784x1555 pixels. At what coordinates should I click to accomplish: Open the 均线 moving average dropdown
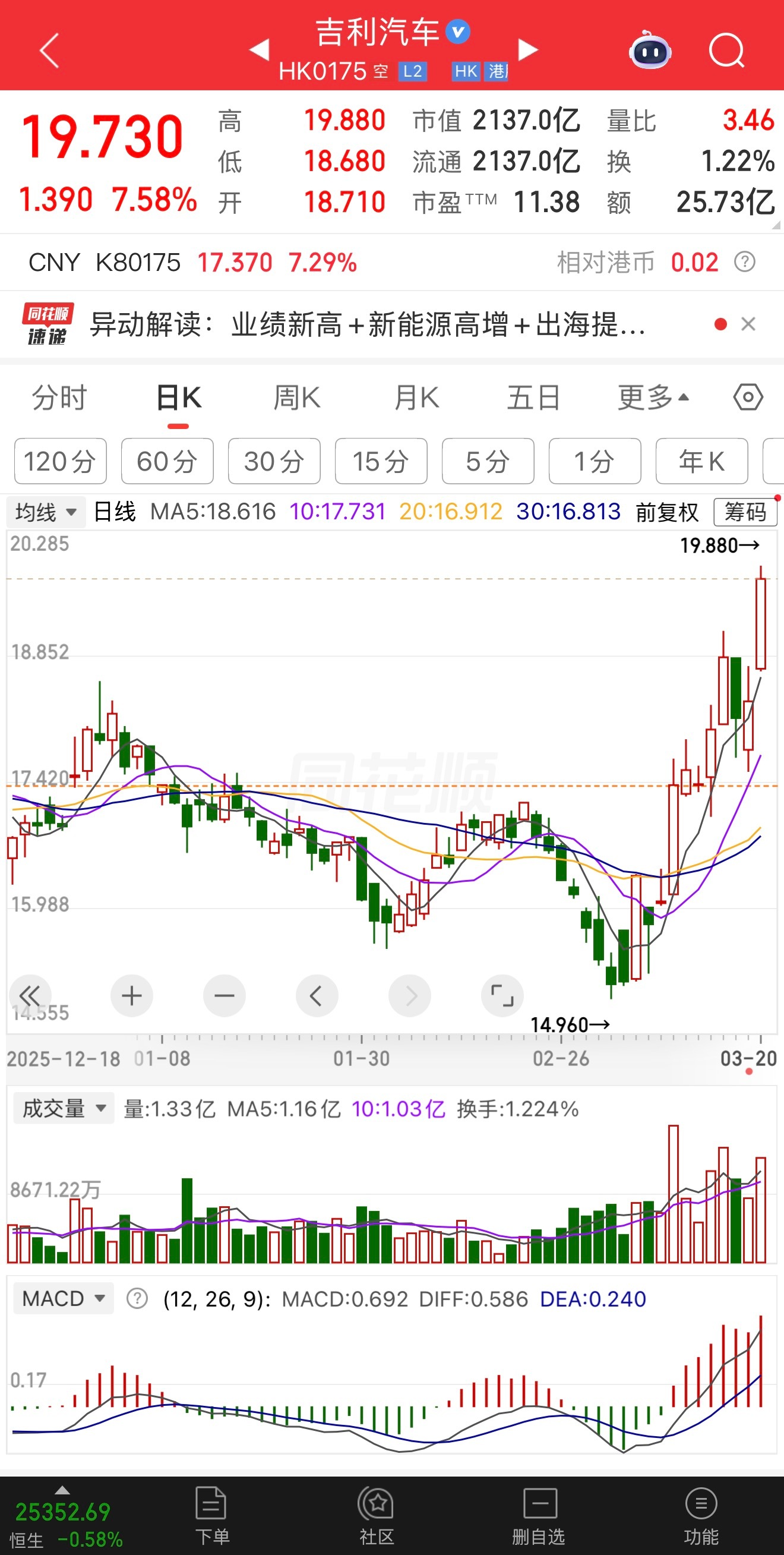coord(46,511)
